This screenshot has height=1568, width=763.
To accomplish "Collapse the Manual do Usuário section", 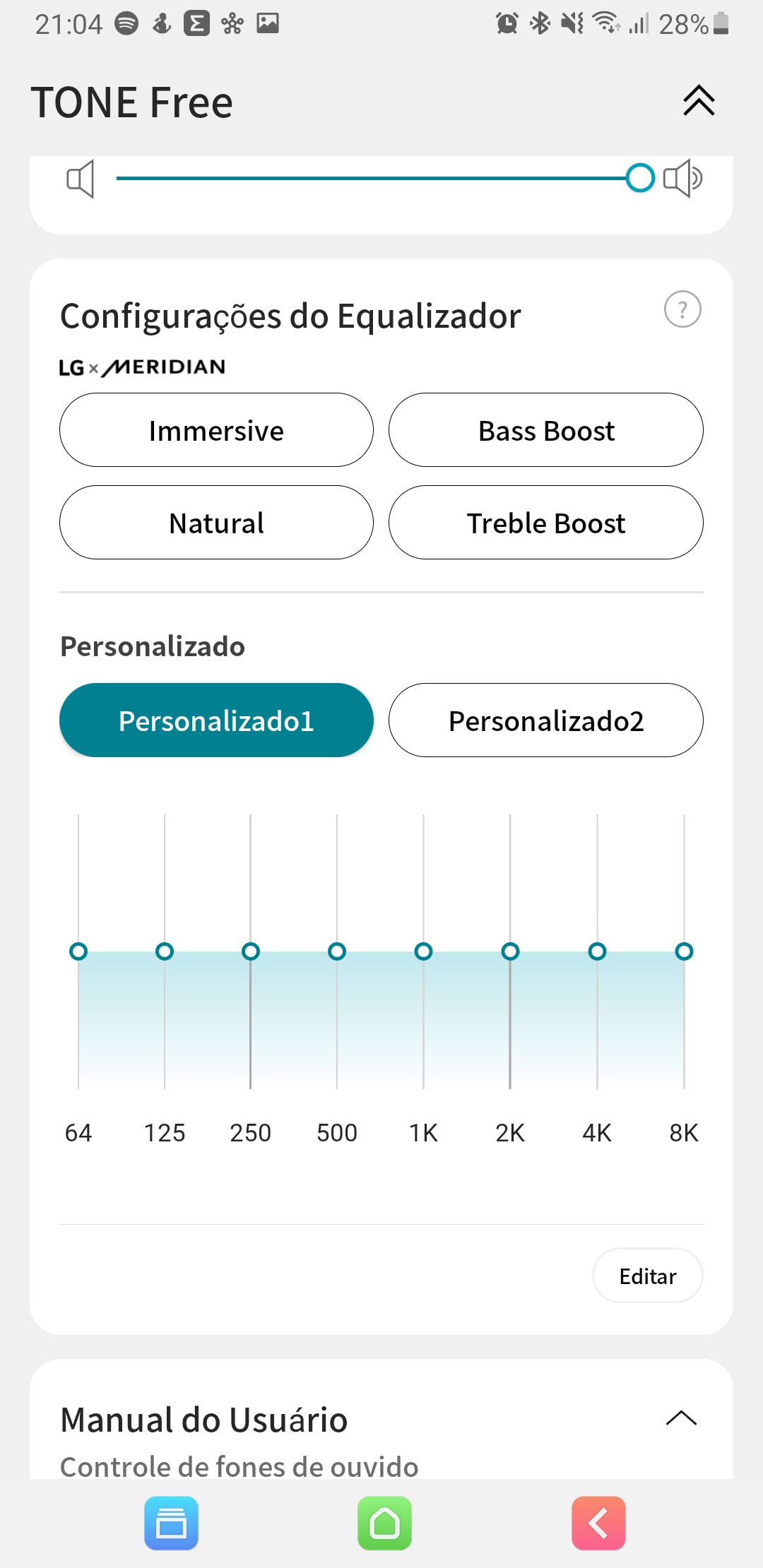I will click(x=681, y=1418).
